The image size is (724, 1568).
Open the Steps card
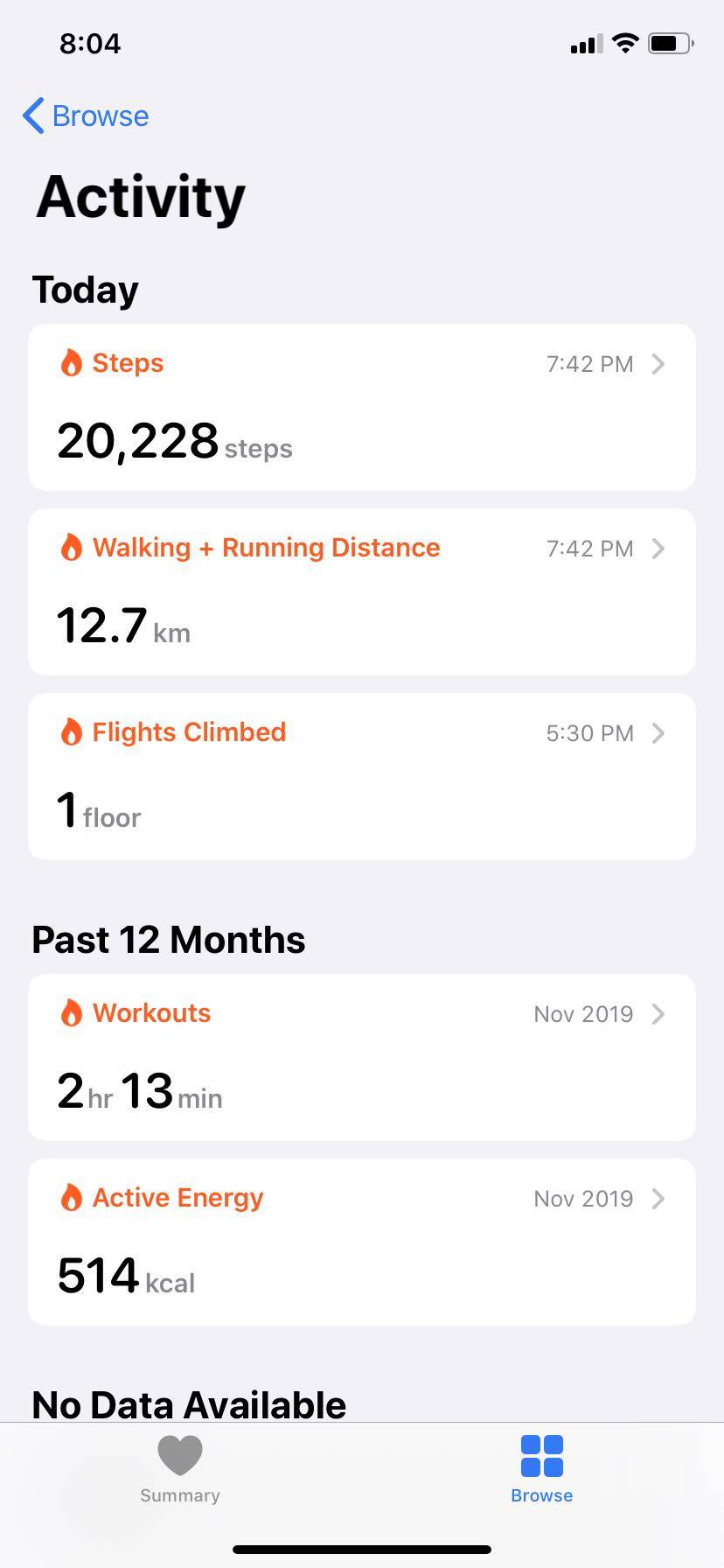362,407
